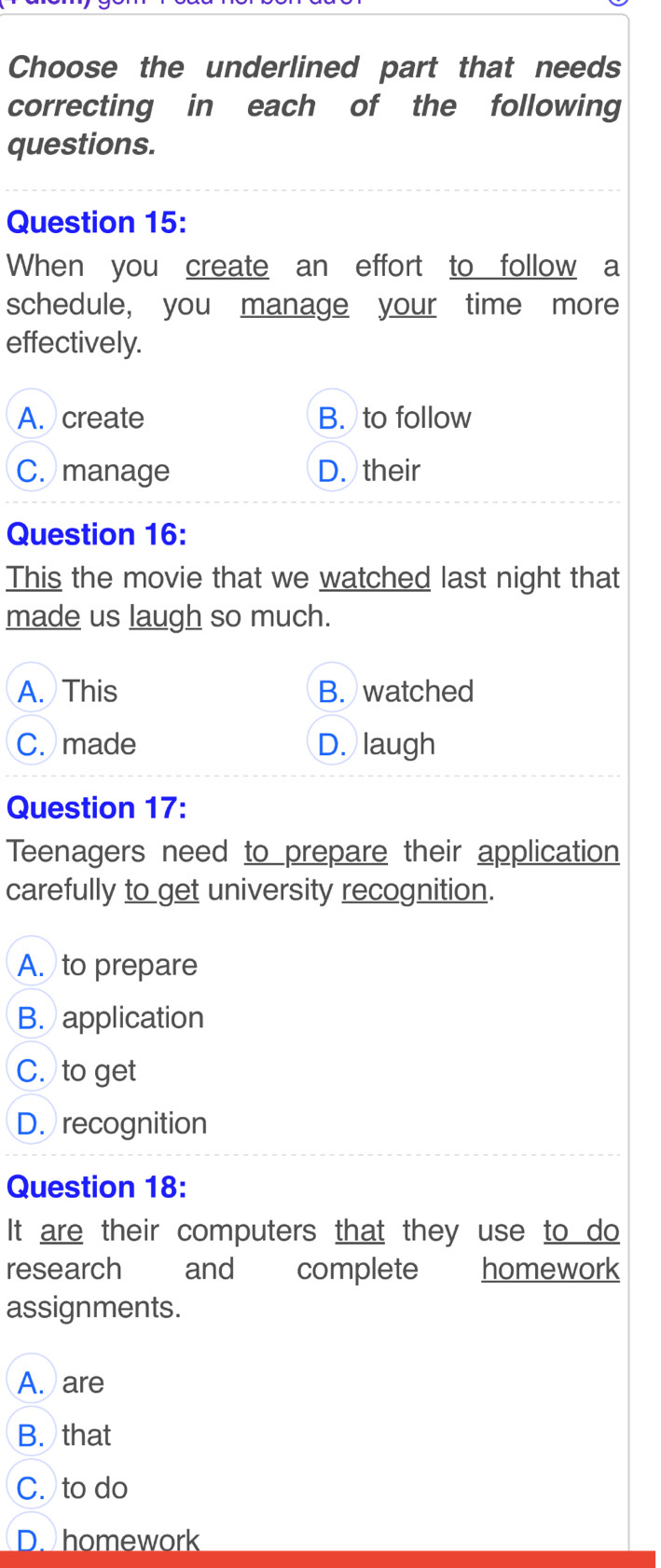This screenshot has height=1568, width=661.
Task: Mark answer D 'recognition' in Question 17
Action: tap(32, 1121)
